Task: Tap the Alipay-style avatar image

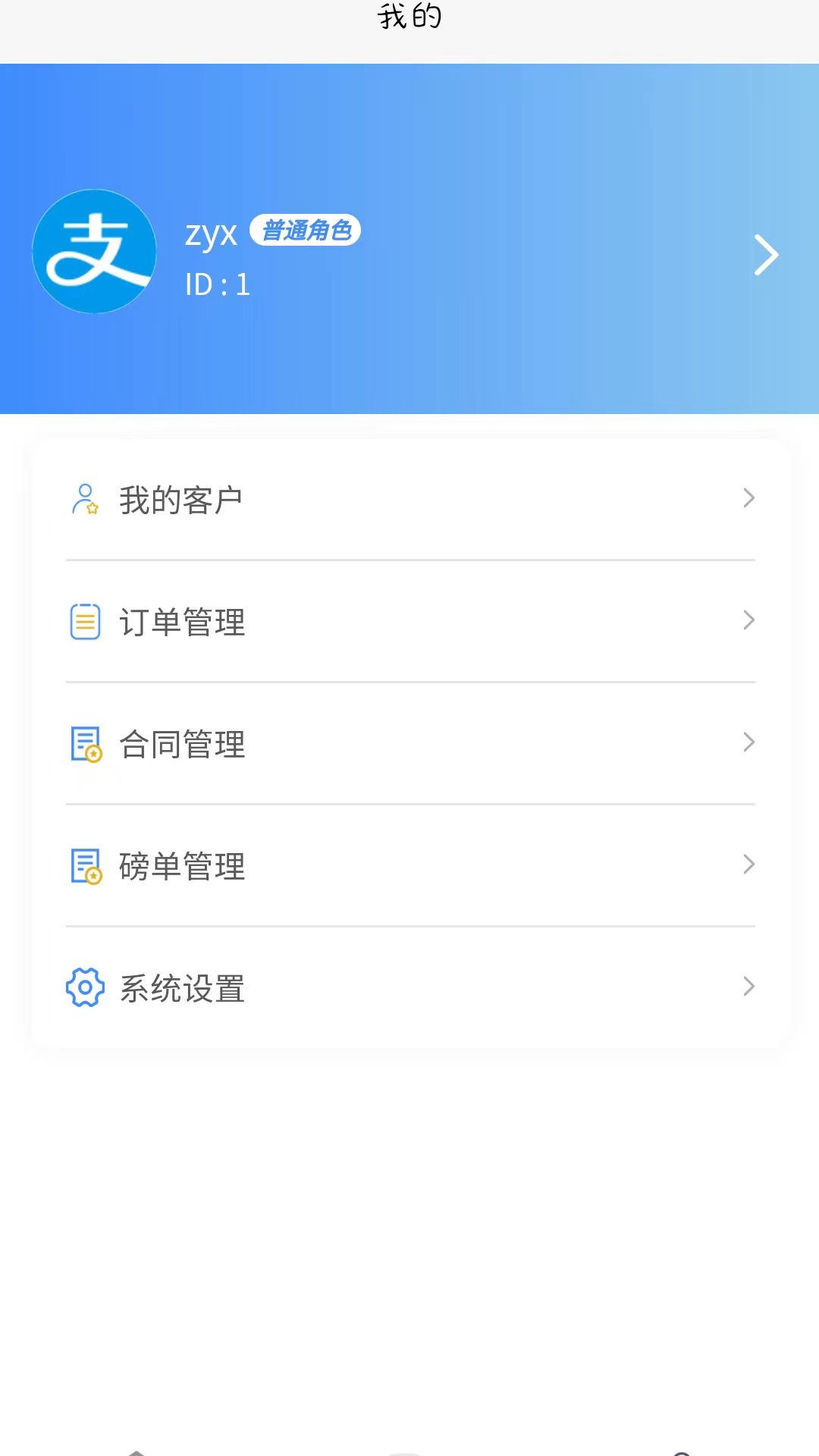Action: click(95, 252)
